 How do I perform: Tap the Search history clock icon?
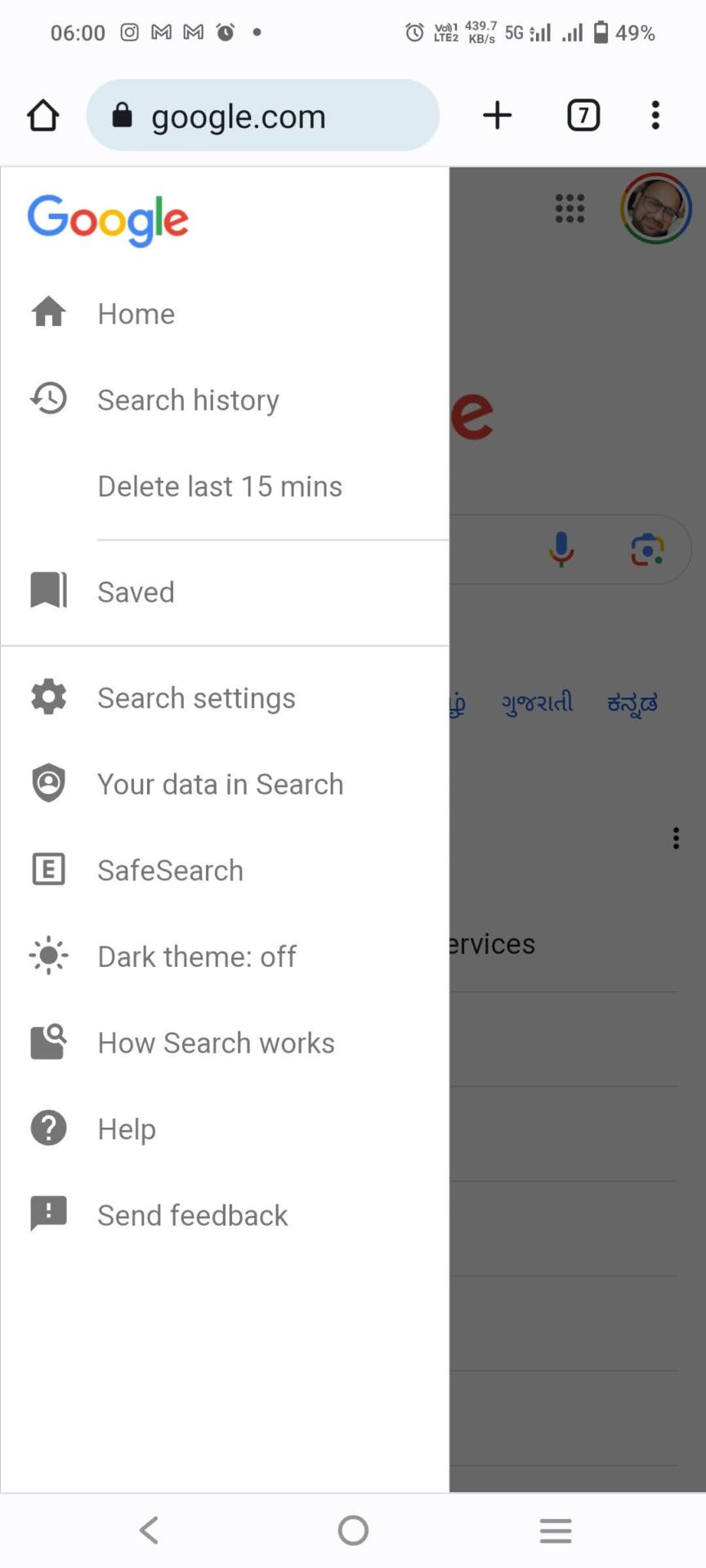pos(47,399)
